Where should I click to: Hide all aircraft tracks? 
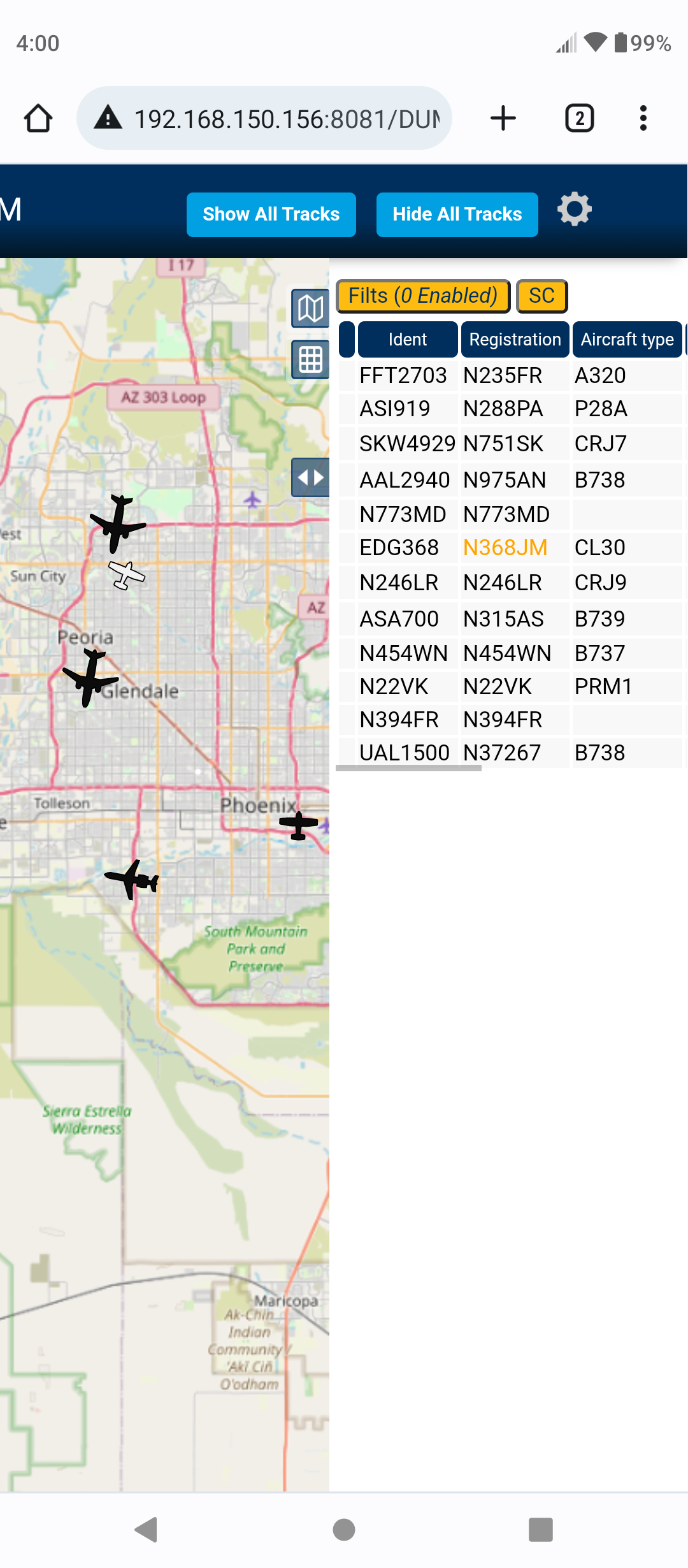[x=457, y=214]
